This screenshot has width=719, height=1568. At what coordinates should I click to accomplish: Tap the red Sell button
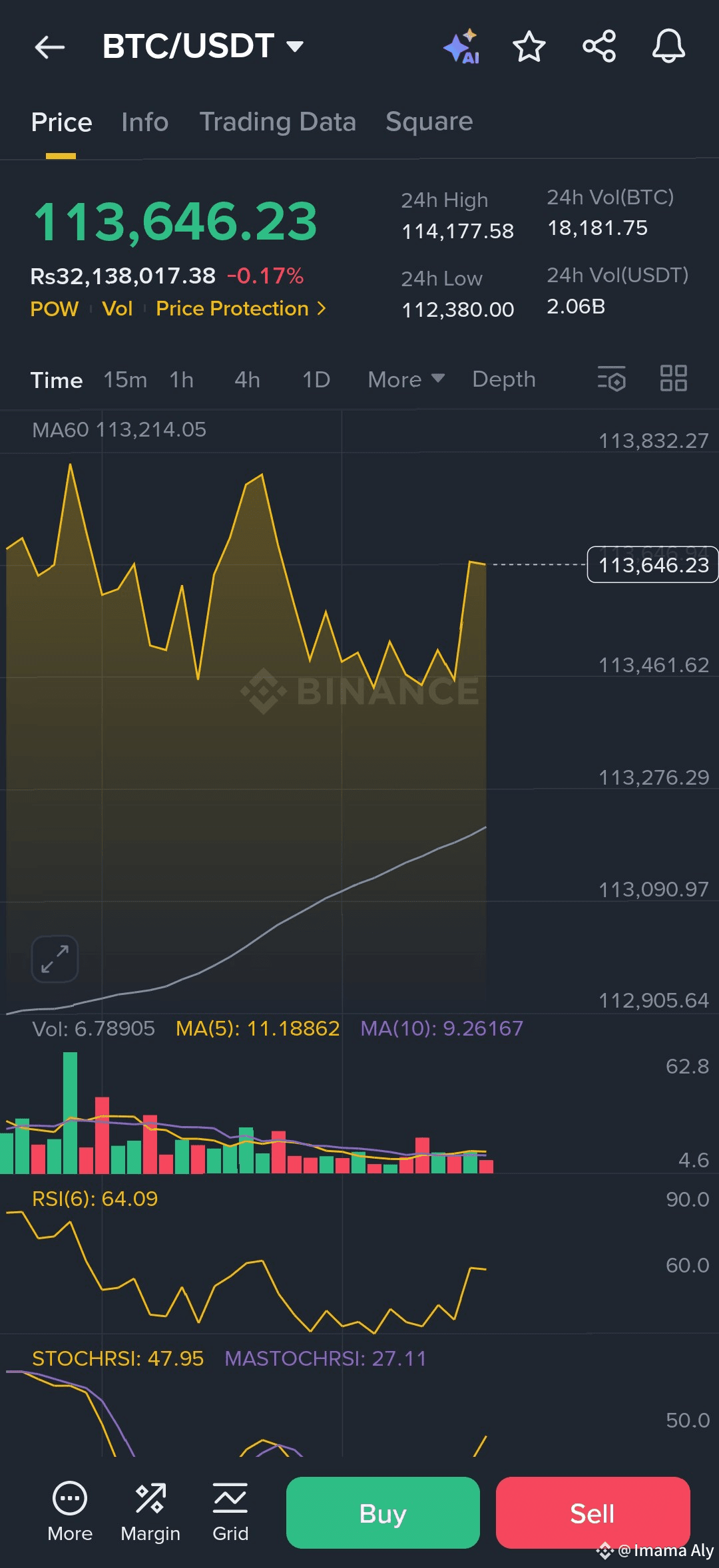[x=593, y=1513]
